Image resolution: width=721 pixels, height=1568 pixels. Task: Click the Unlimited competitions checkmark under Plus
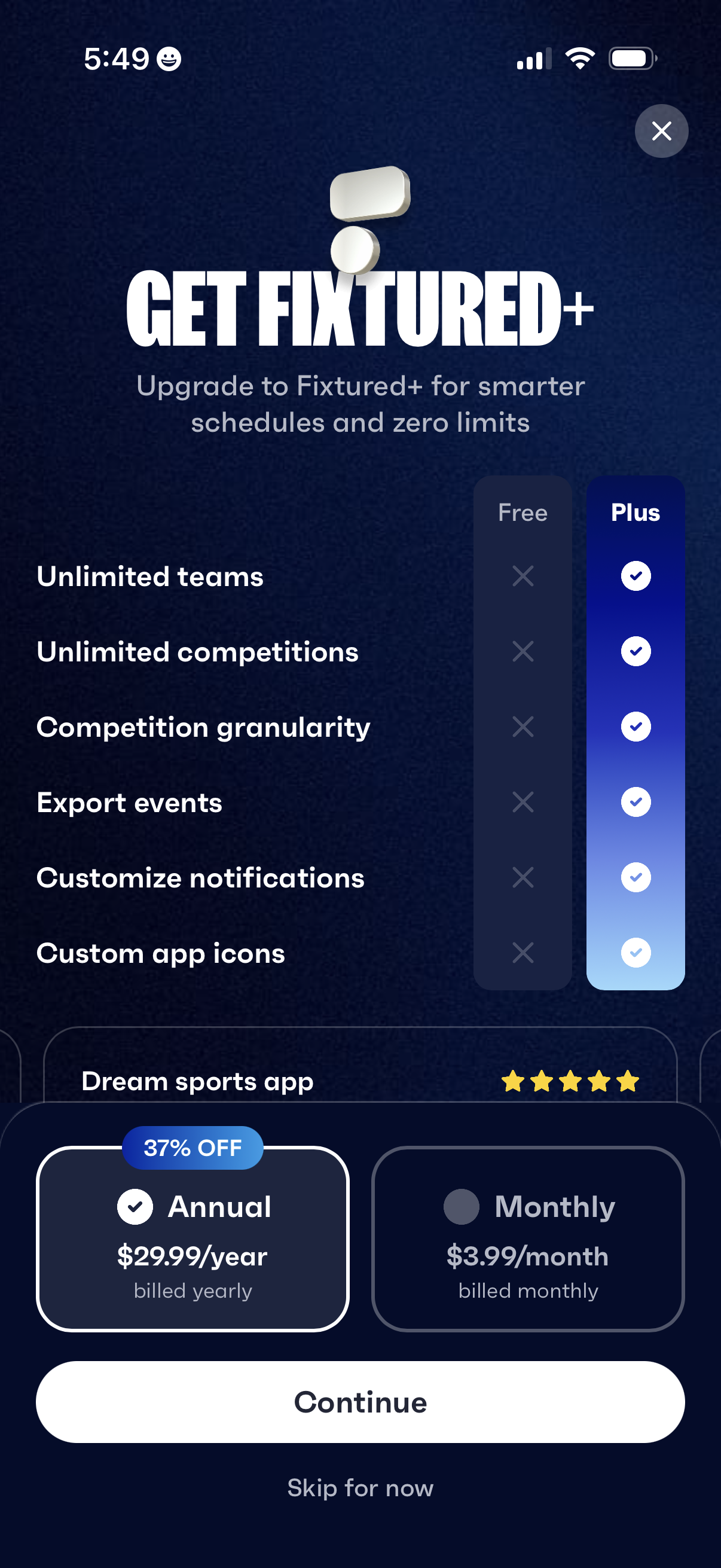636,651
